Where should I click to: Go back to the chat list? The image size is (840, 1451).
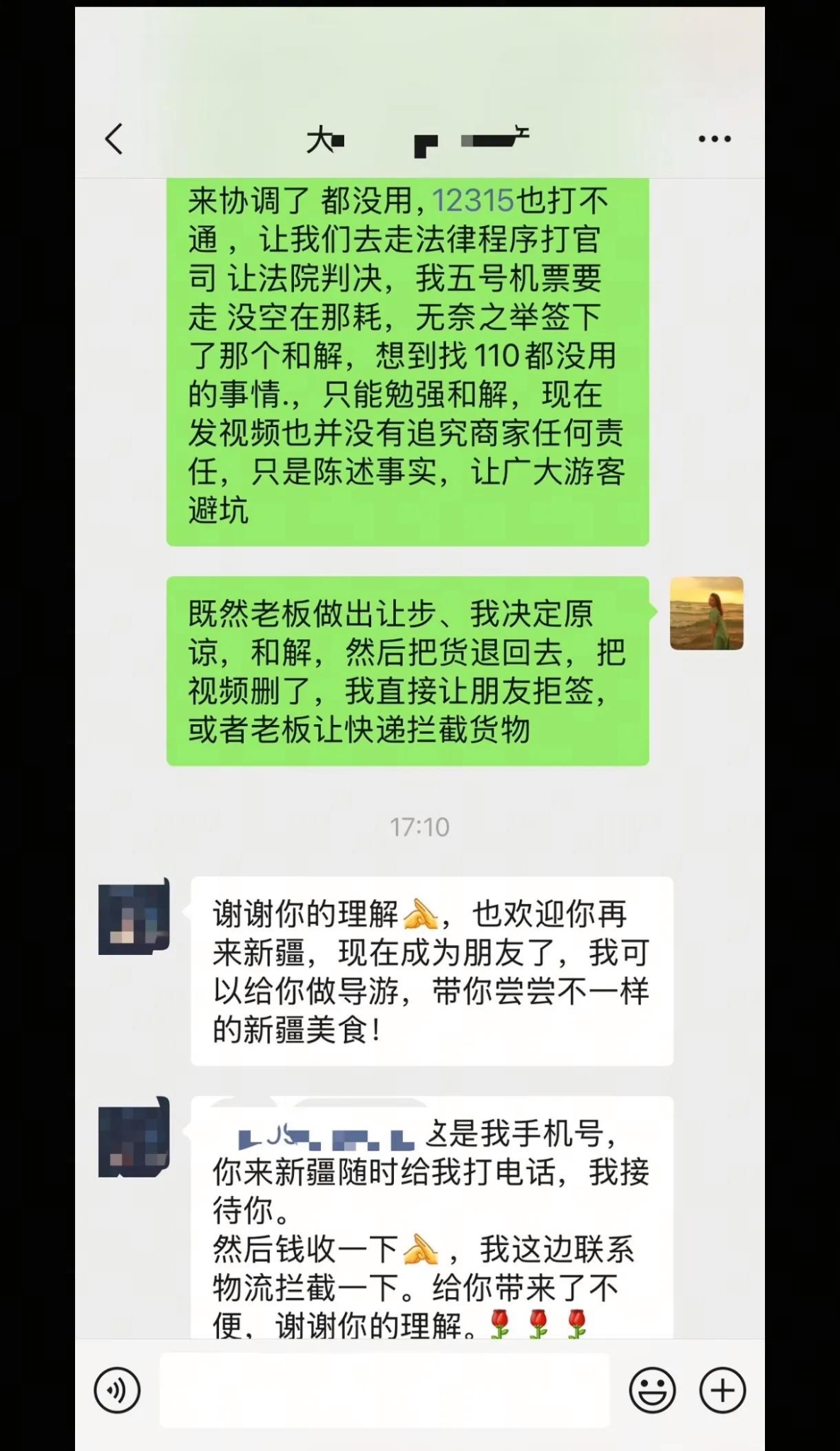click(115, 138)
